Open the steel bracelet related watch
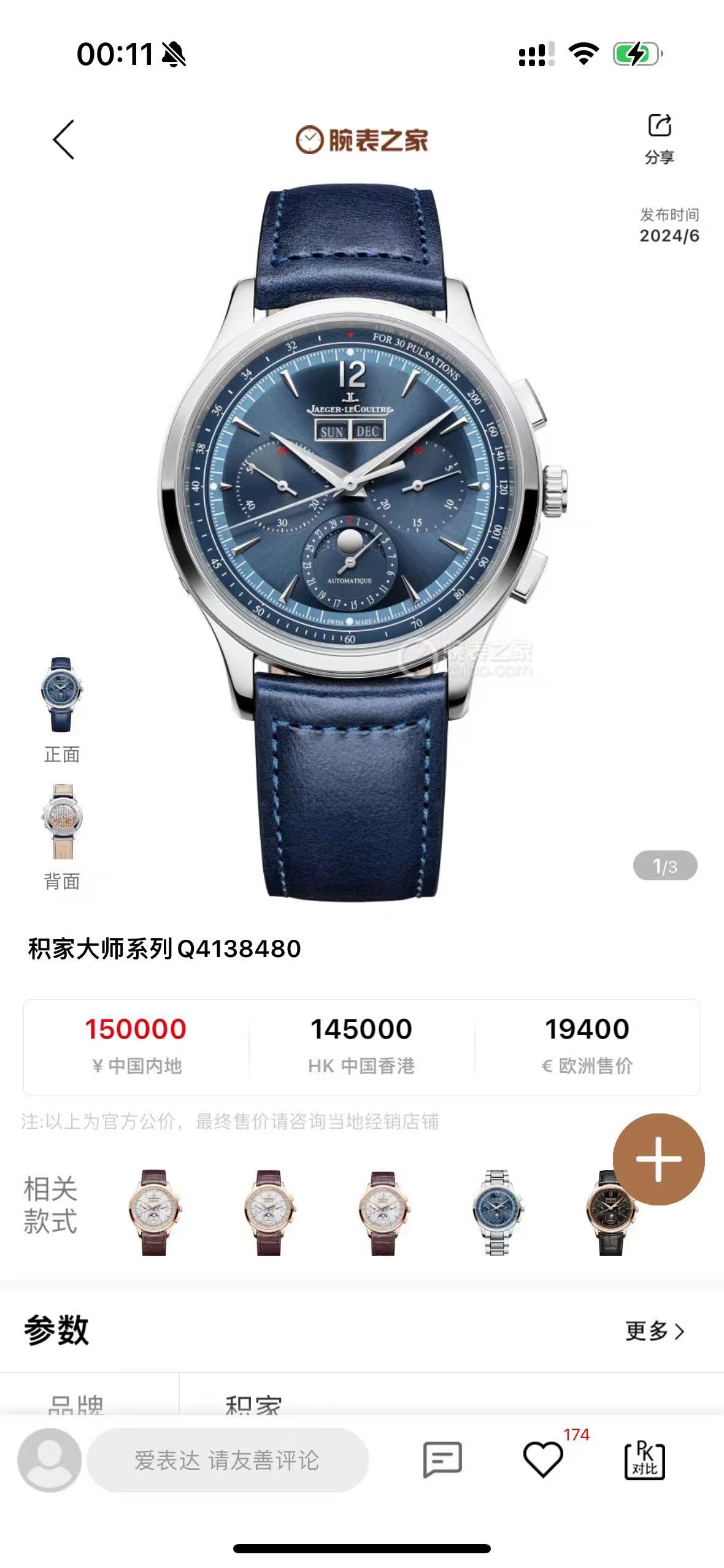724x1568 pixels. tap(496, 1212)
